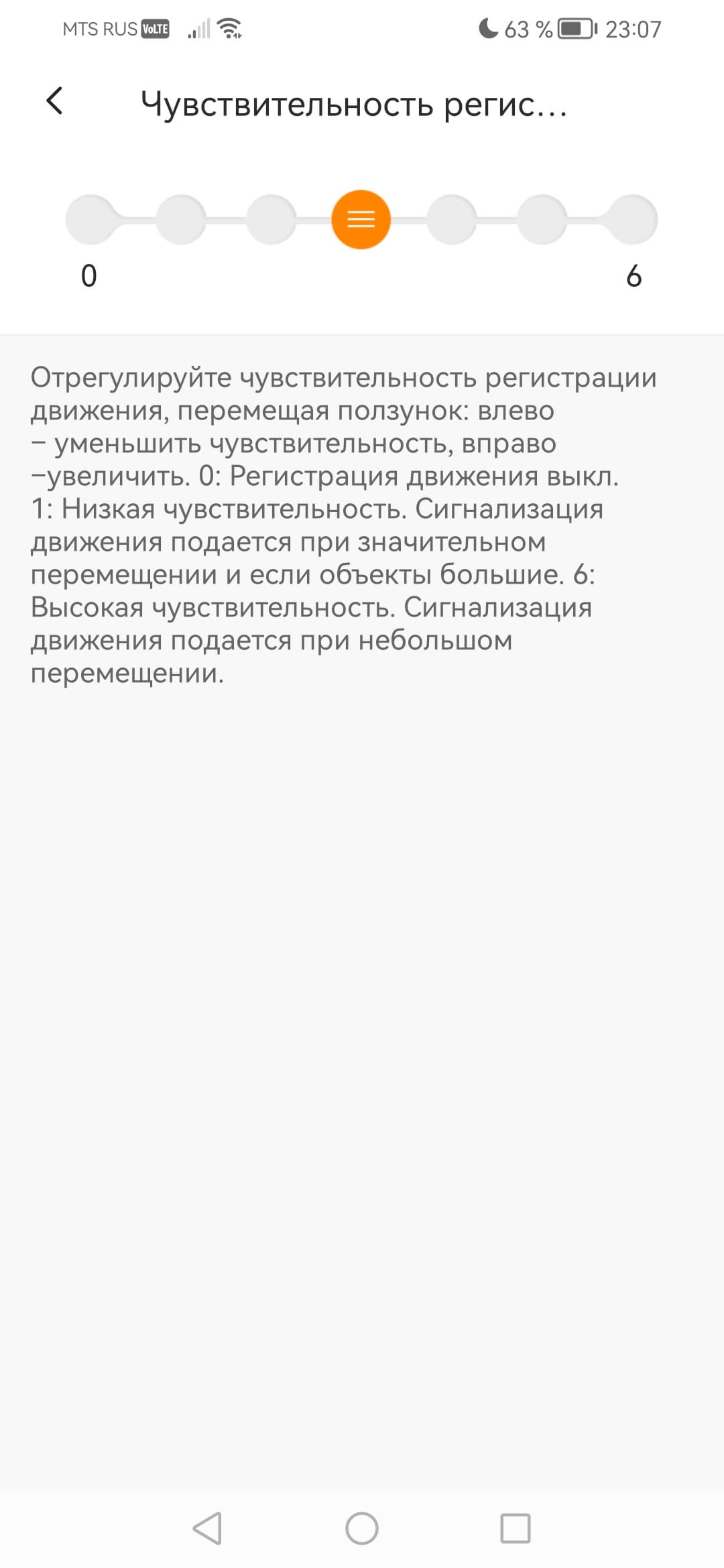
Task: Set sensitivity to level 0
Action: coord(90,220)
